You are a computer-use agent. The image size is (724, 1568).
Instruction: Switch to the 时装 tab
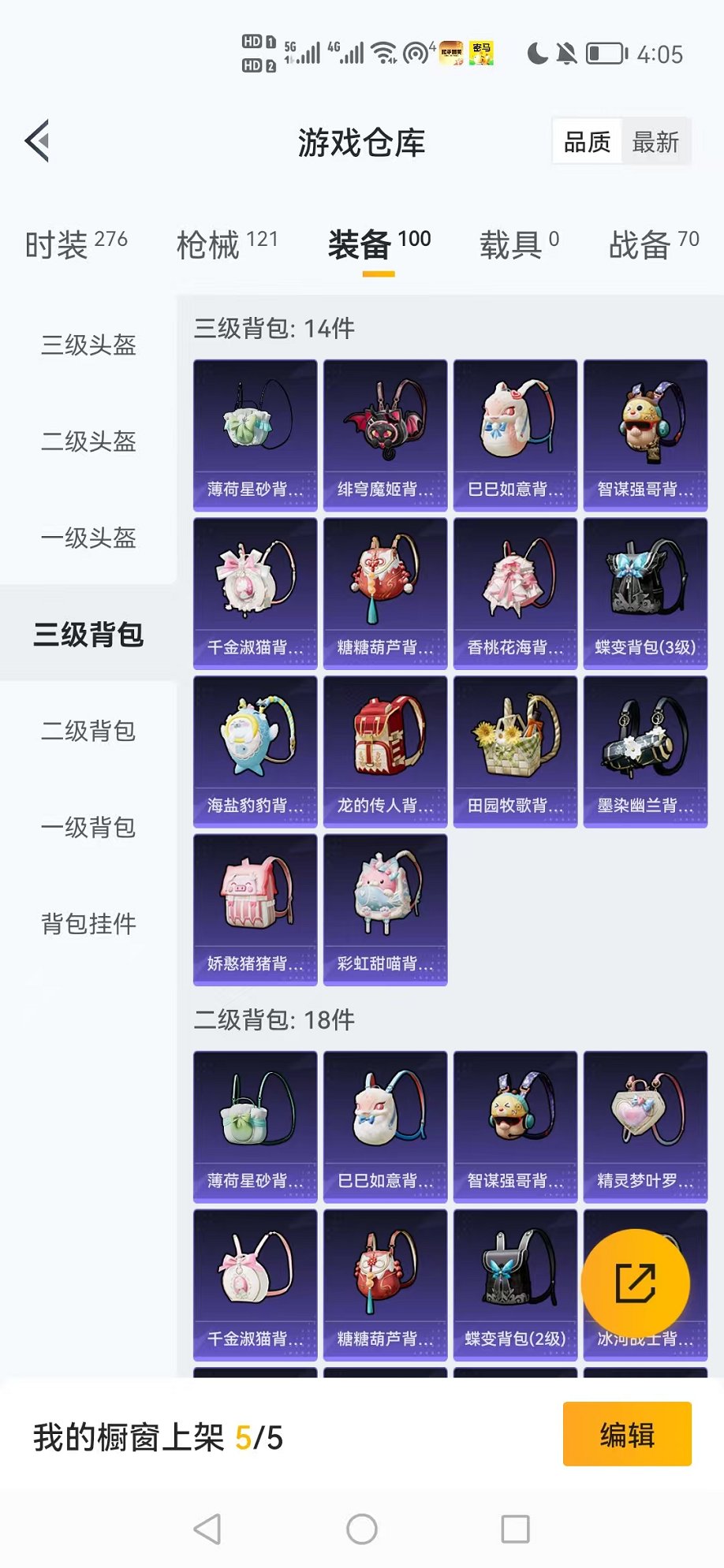(x=76, y=244)
